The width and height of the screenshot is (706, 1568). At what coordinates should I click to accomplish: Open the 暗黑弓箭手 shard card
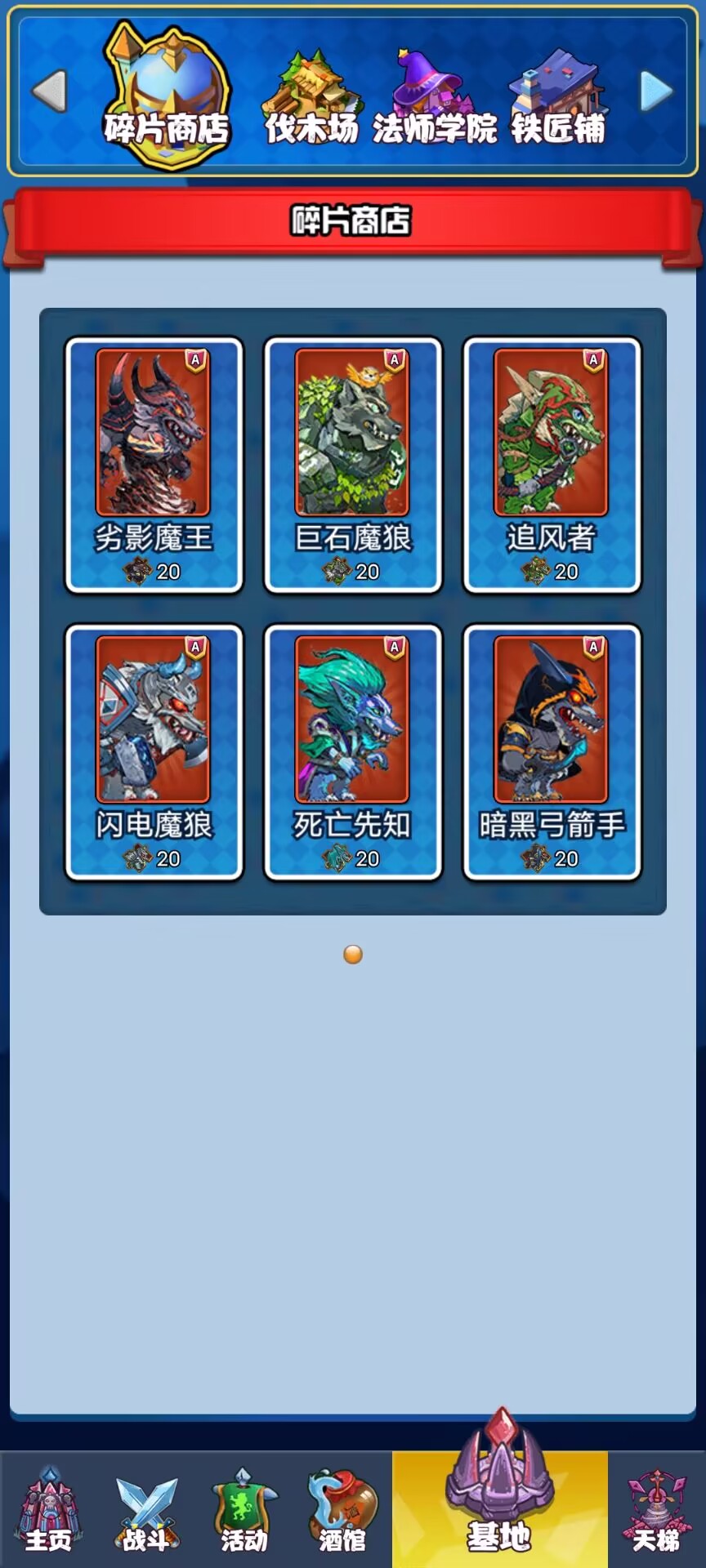[552, 752]
